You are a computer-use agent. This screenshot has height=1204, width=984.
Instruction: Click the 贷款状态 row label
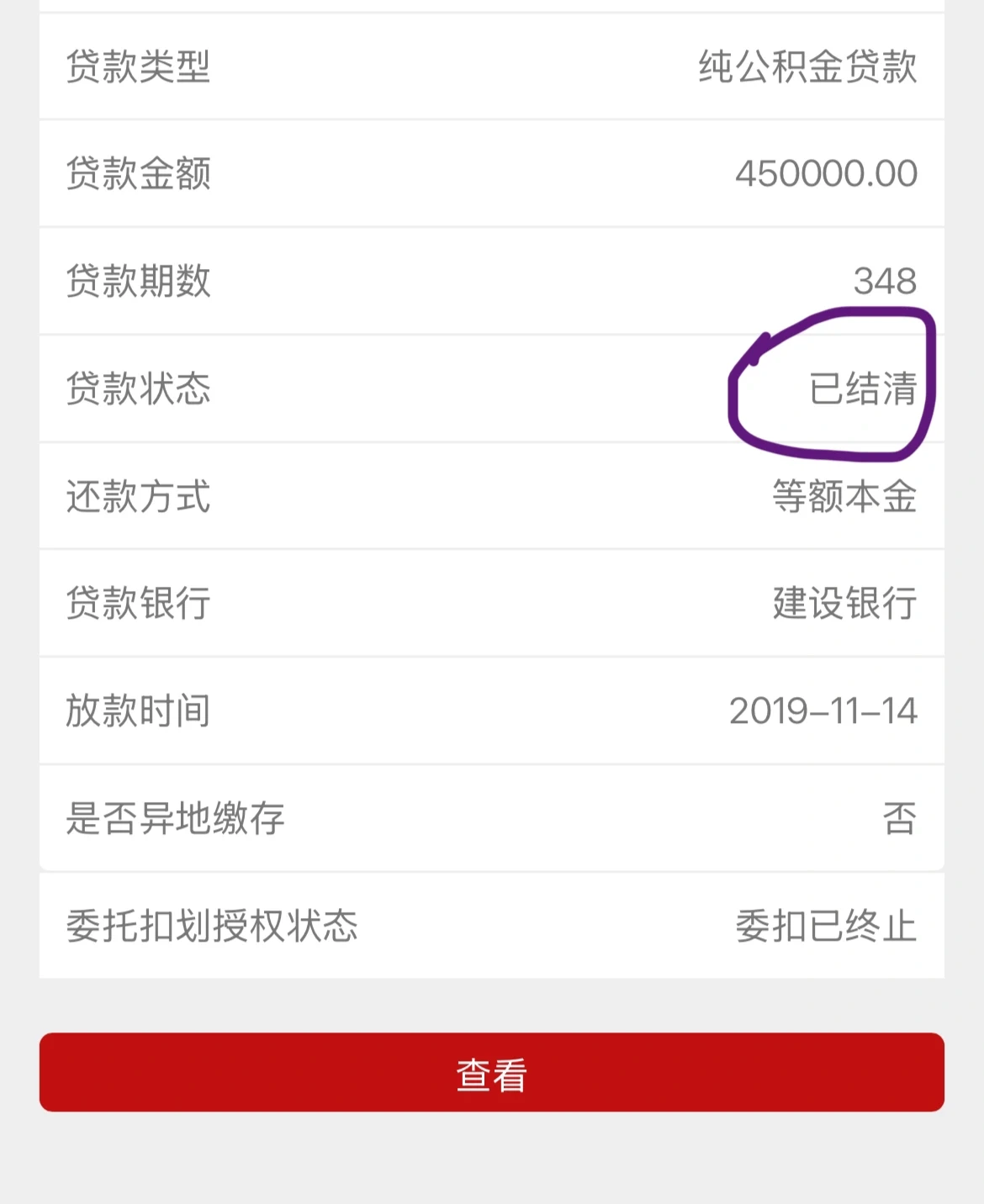pos(138,389)
